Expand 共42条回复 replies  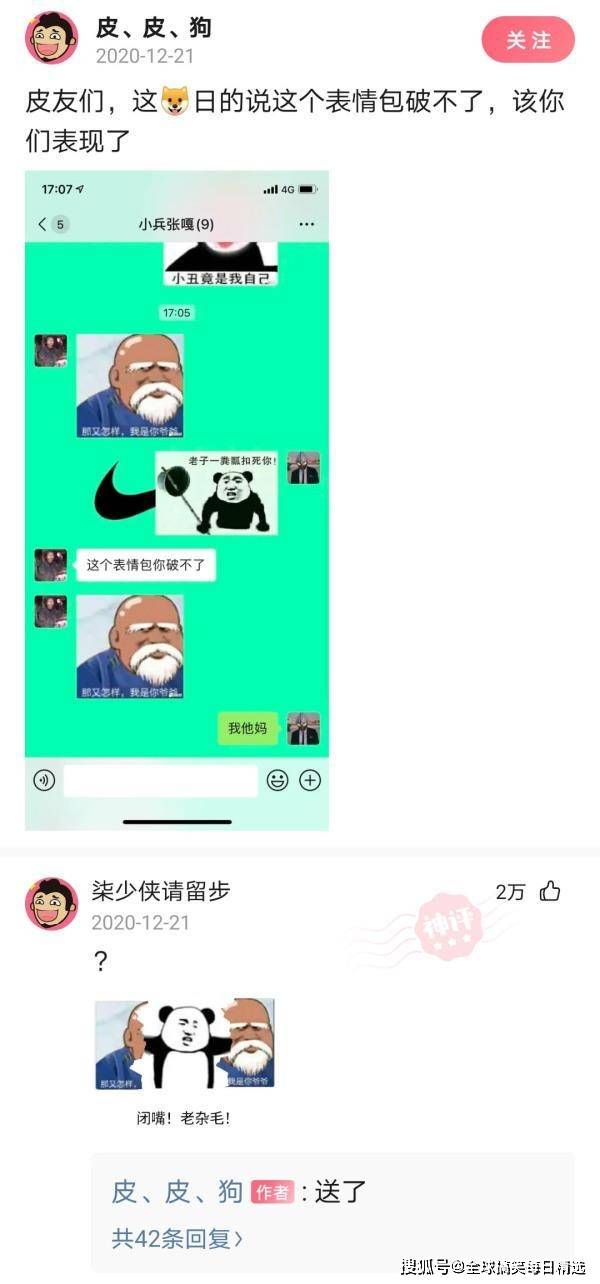[x=177, y=1238]
